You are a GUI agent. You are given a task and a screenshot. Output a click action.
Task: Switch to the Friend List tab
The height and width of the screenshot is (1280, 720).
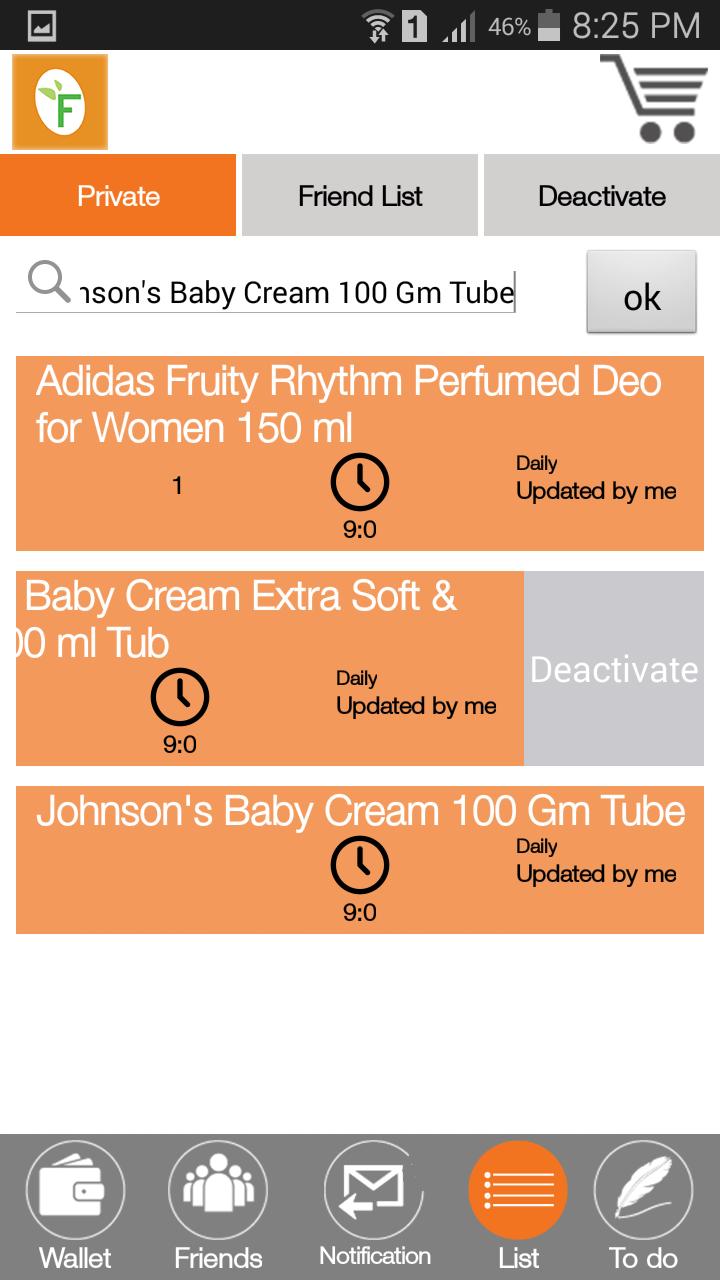[x=360, y=196]
